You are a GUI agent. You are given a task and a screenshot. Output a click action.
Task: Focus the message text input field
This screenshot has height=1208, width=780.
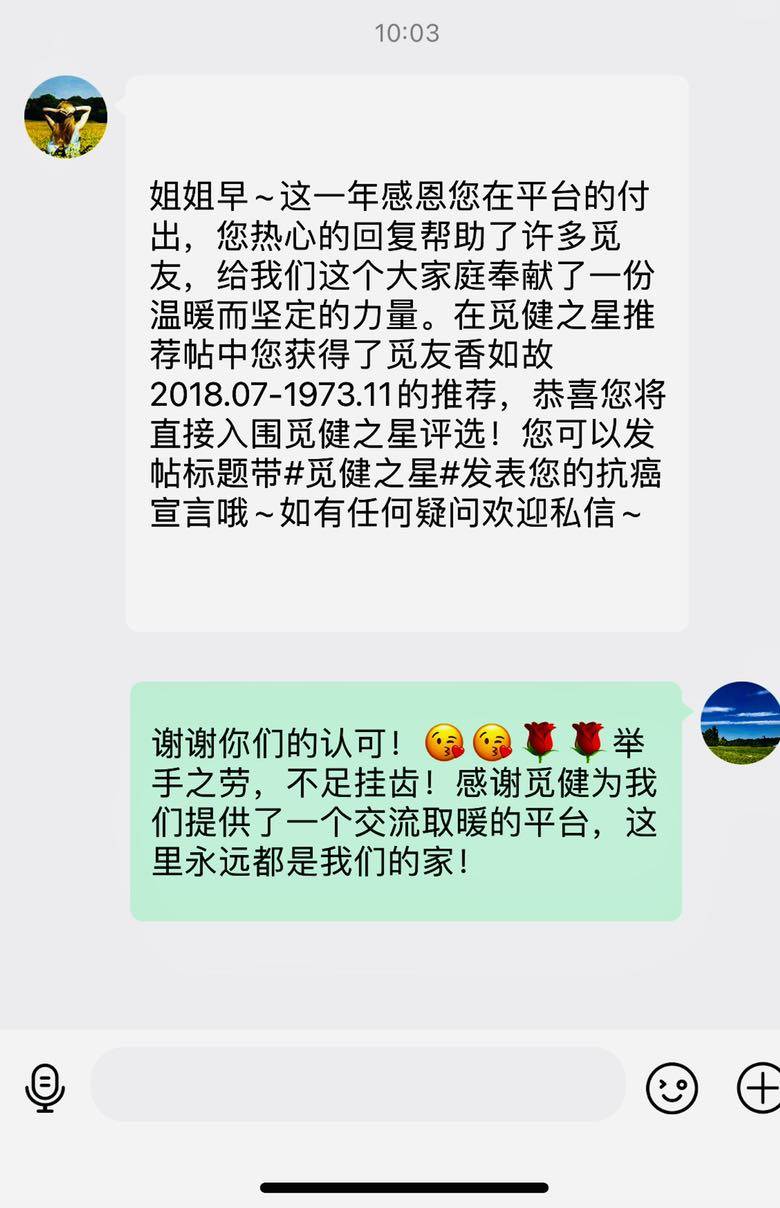357,1085
